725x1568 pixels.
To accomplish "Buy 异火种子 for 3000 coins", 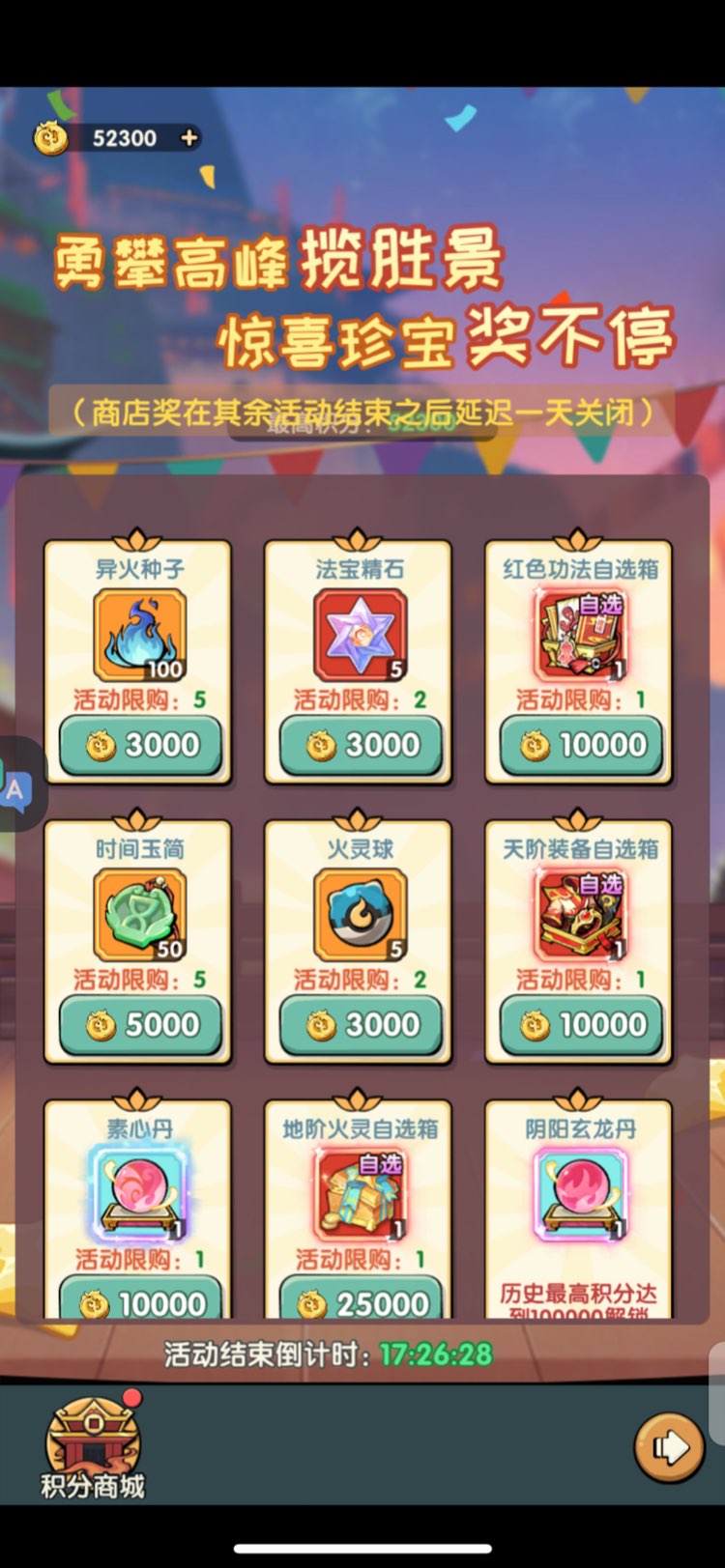I will pyautogui.click(x=140, y=745).
